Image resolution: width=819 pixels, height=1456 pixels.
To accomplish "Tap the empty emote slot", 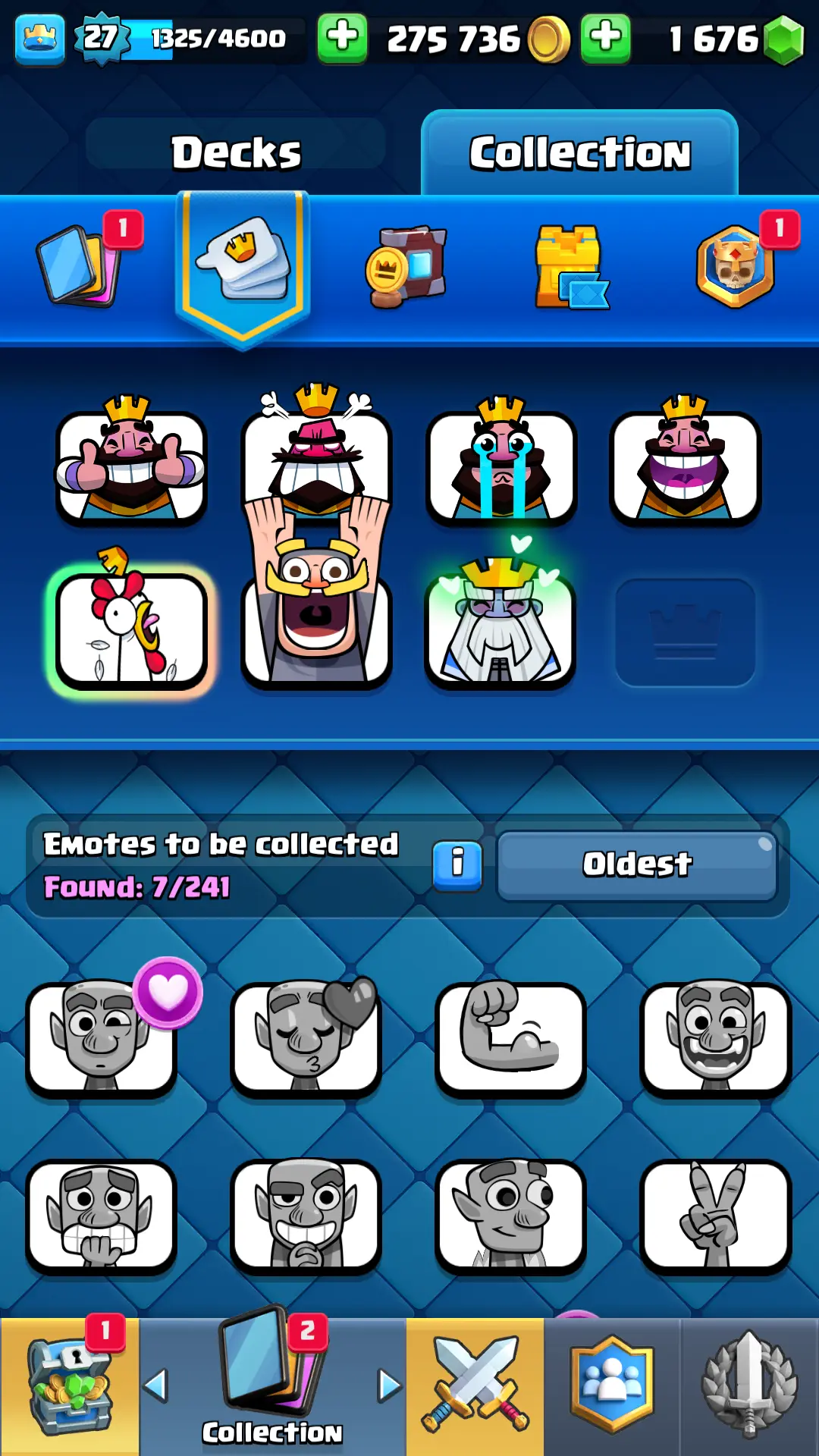I will click(685, 632).
